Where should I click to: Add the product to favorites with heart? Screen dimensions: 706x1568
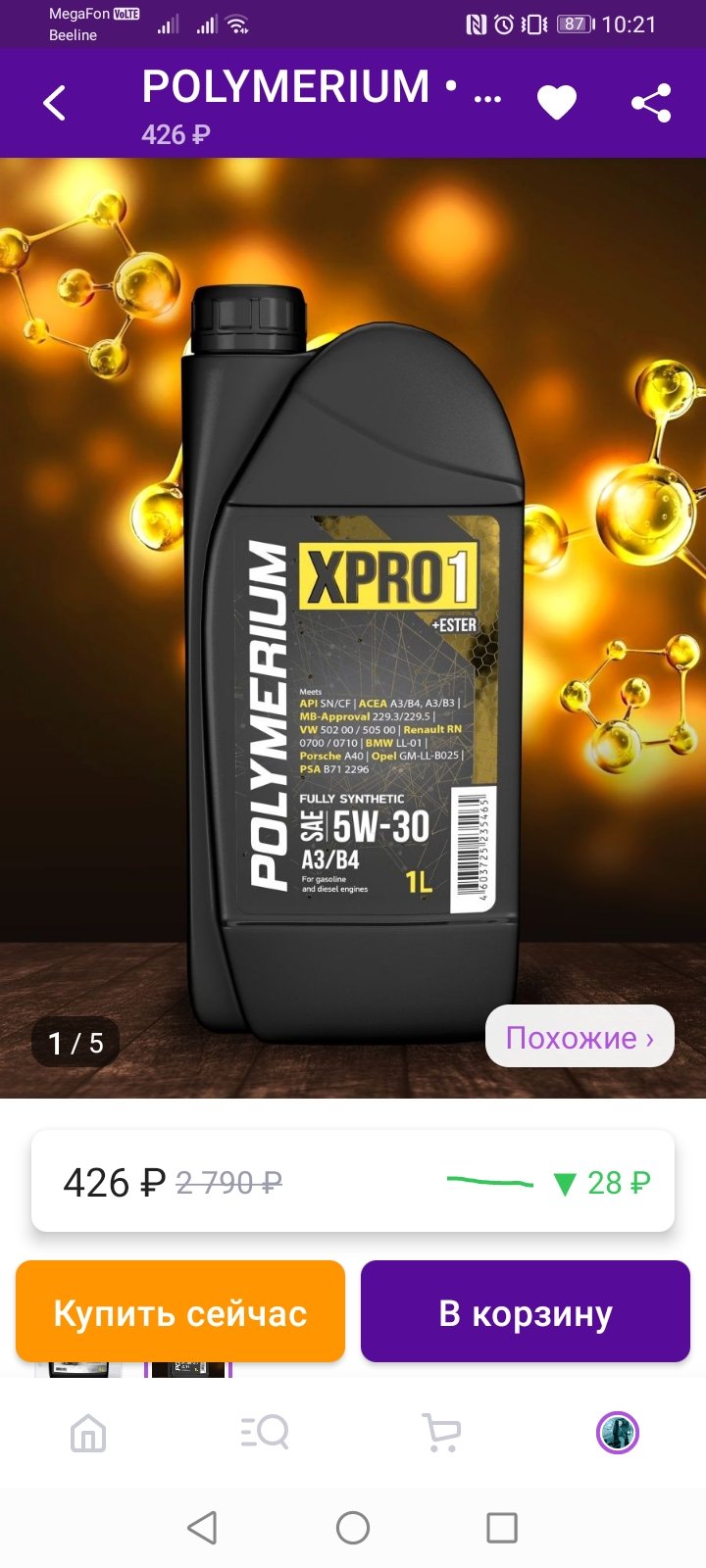click(x=557, y=103)
